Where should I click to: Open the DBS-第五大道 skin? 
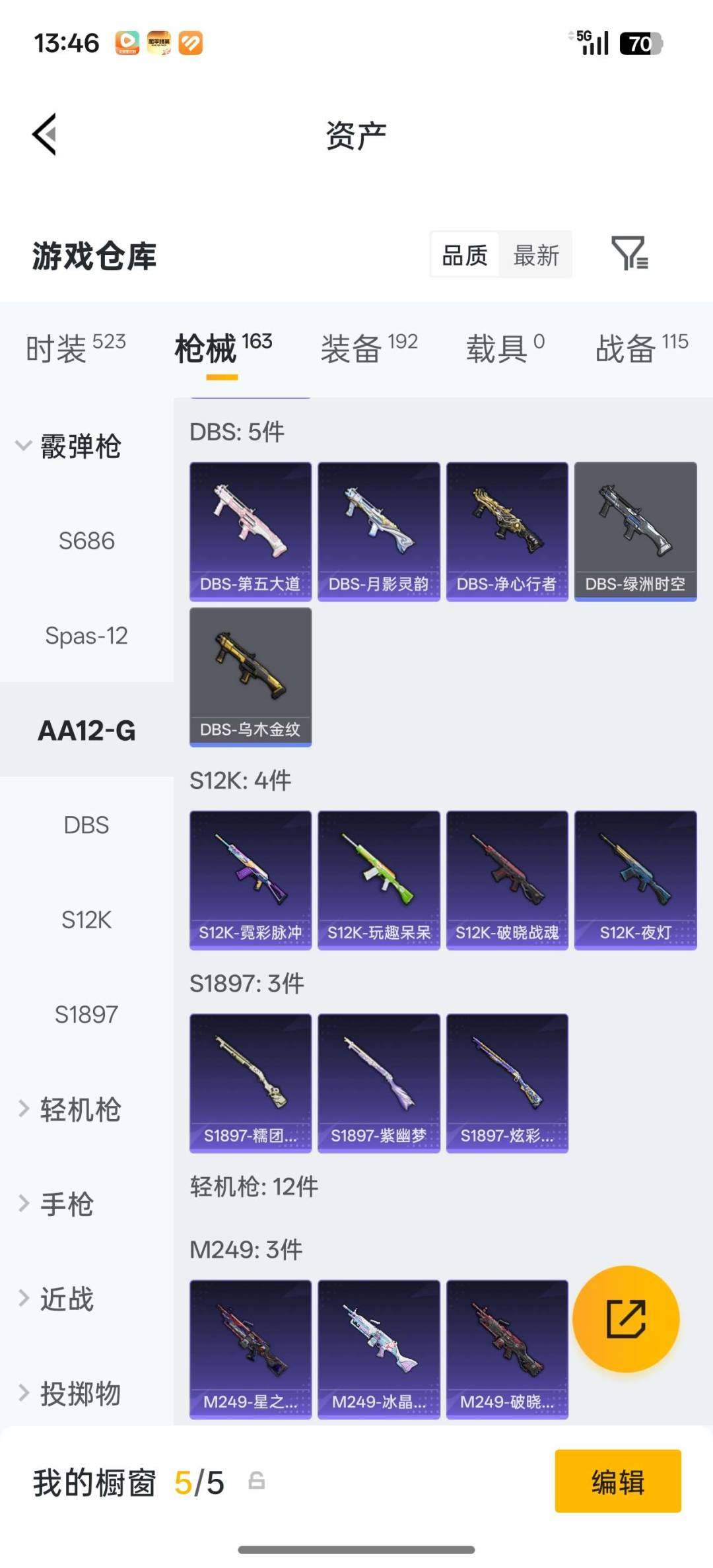pos(250,531)
